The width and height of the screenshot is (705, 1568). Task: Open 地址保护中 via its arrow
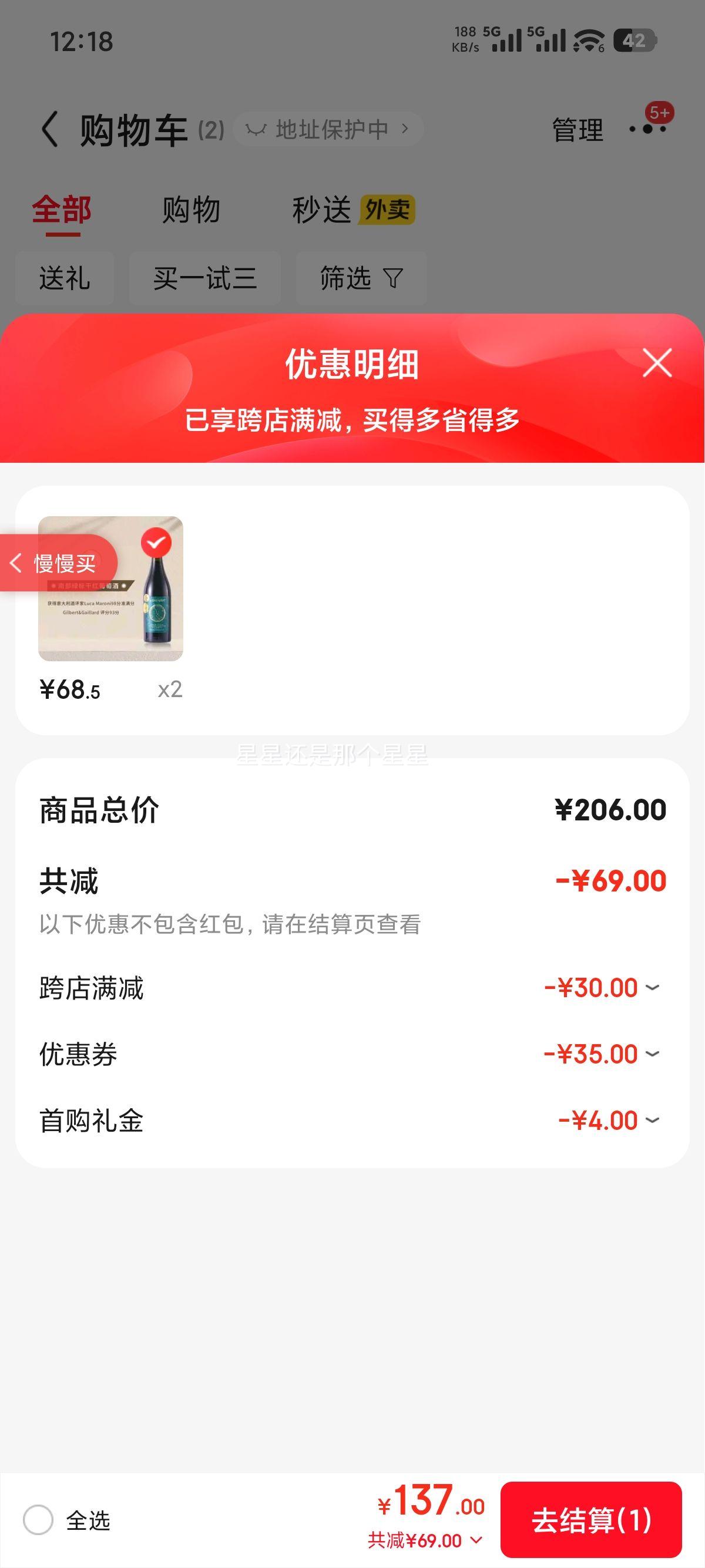pos(405,129)
